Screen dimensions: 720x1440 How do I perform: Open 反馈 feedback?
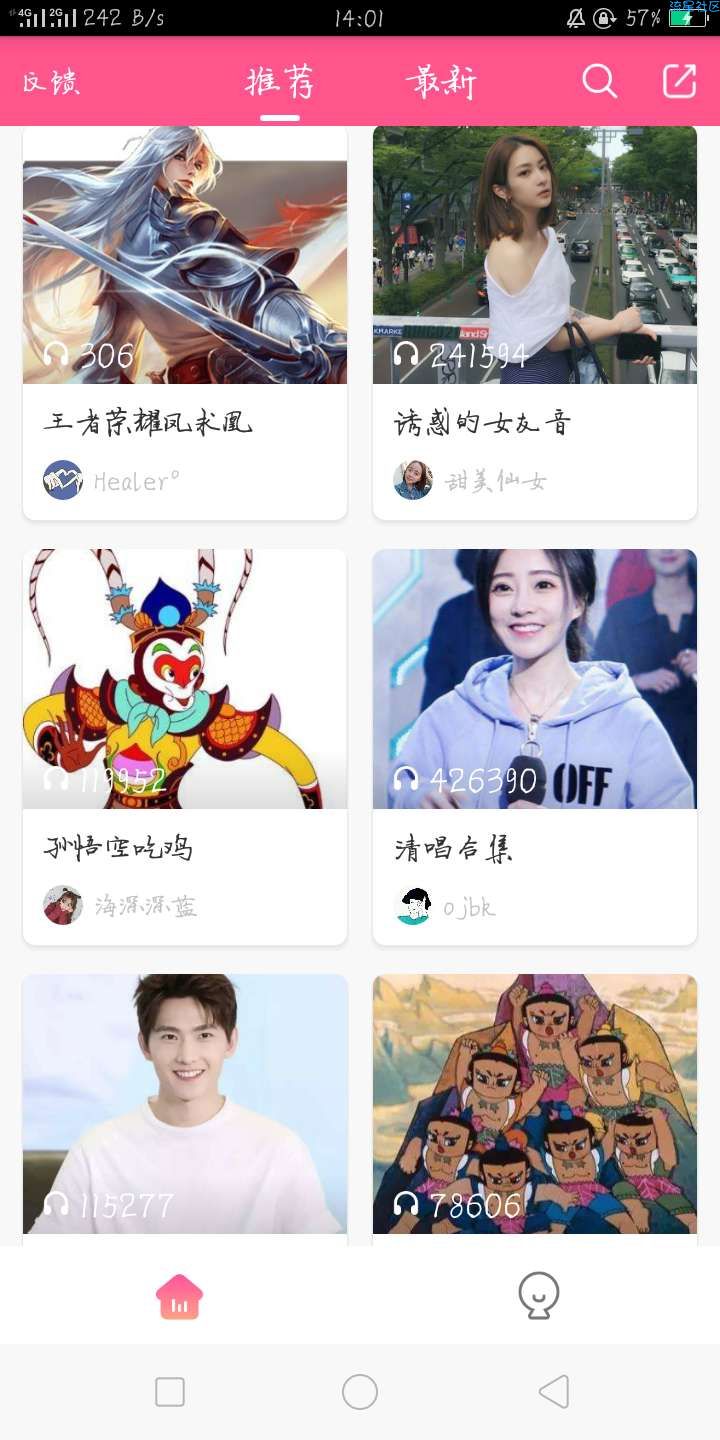coord(51,82)
